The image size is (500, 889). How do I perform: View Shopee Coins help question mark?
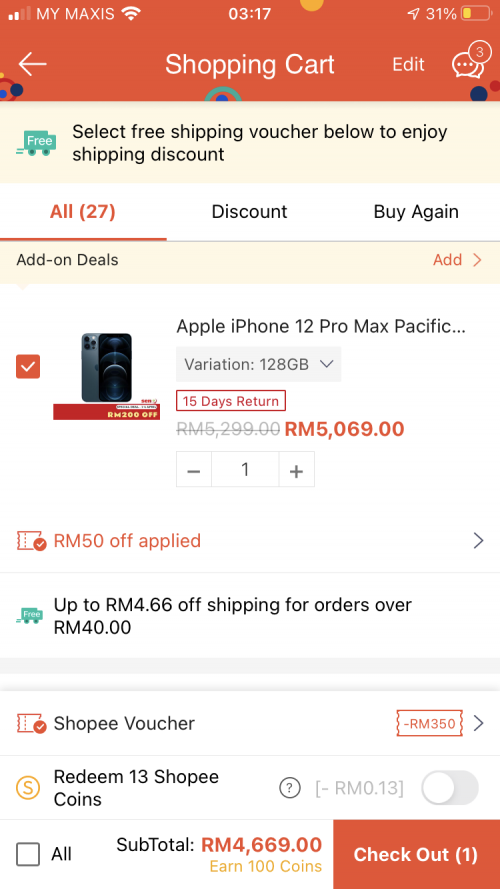click(x=290, y=788)
